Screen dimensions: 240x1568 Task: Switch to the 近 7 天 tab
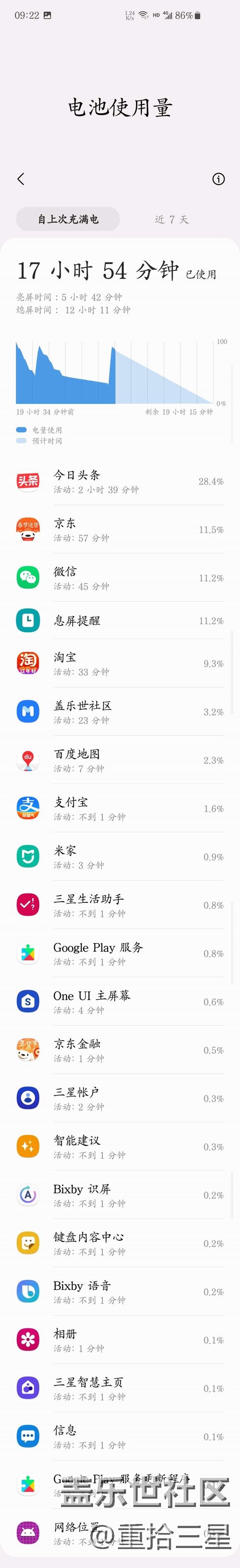point(171,219)
